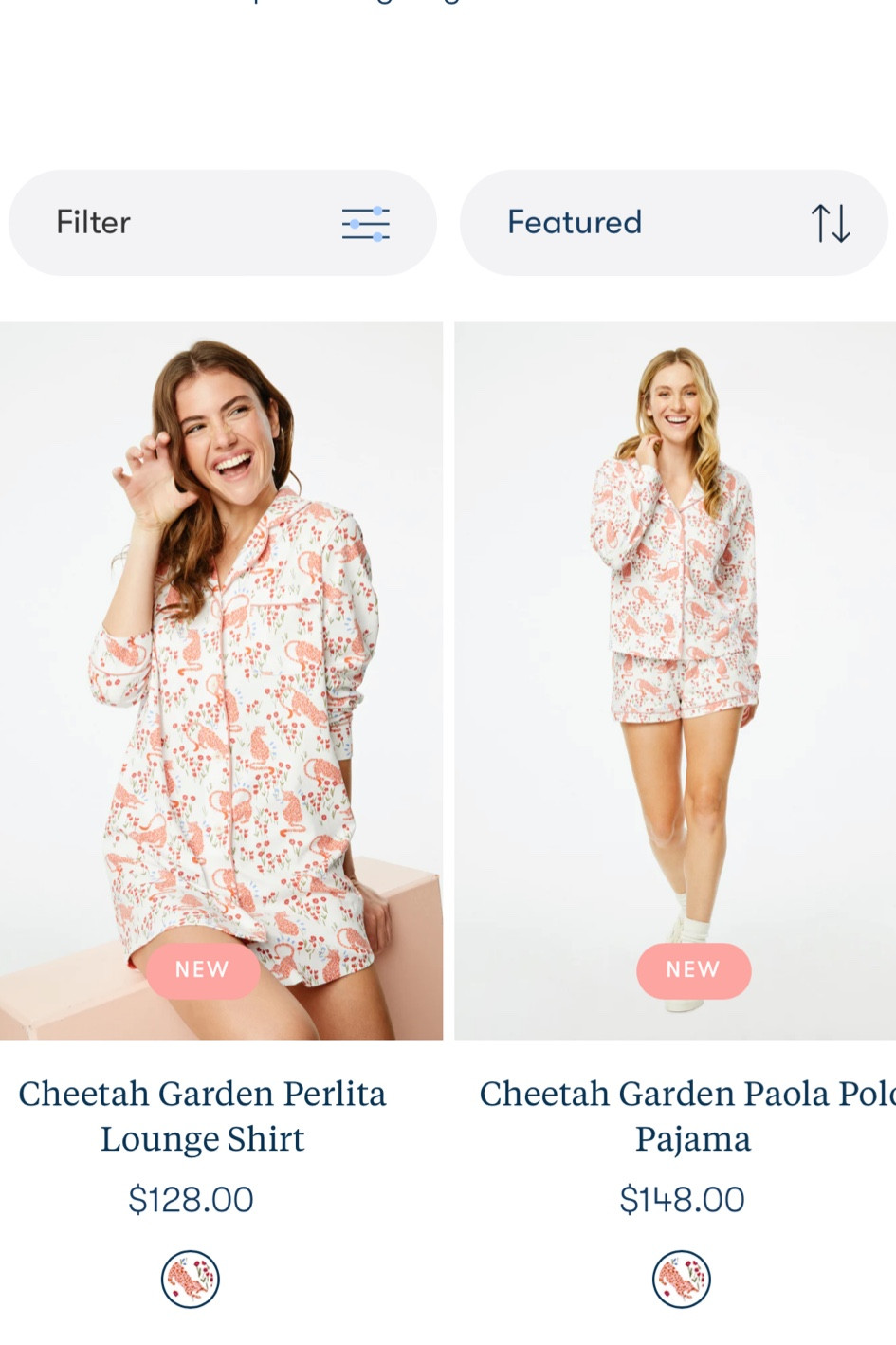Click the $148.00 price text

pos(681,1199)
